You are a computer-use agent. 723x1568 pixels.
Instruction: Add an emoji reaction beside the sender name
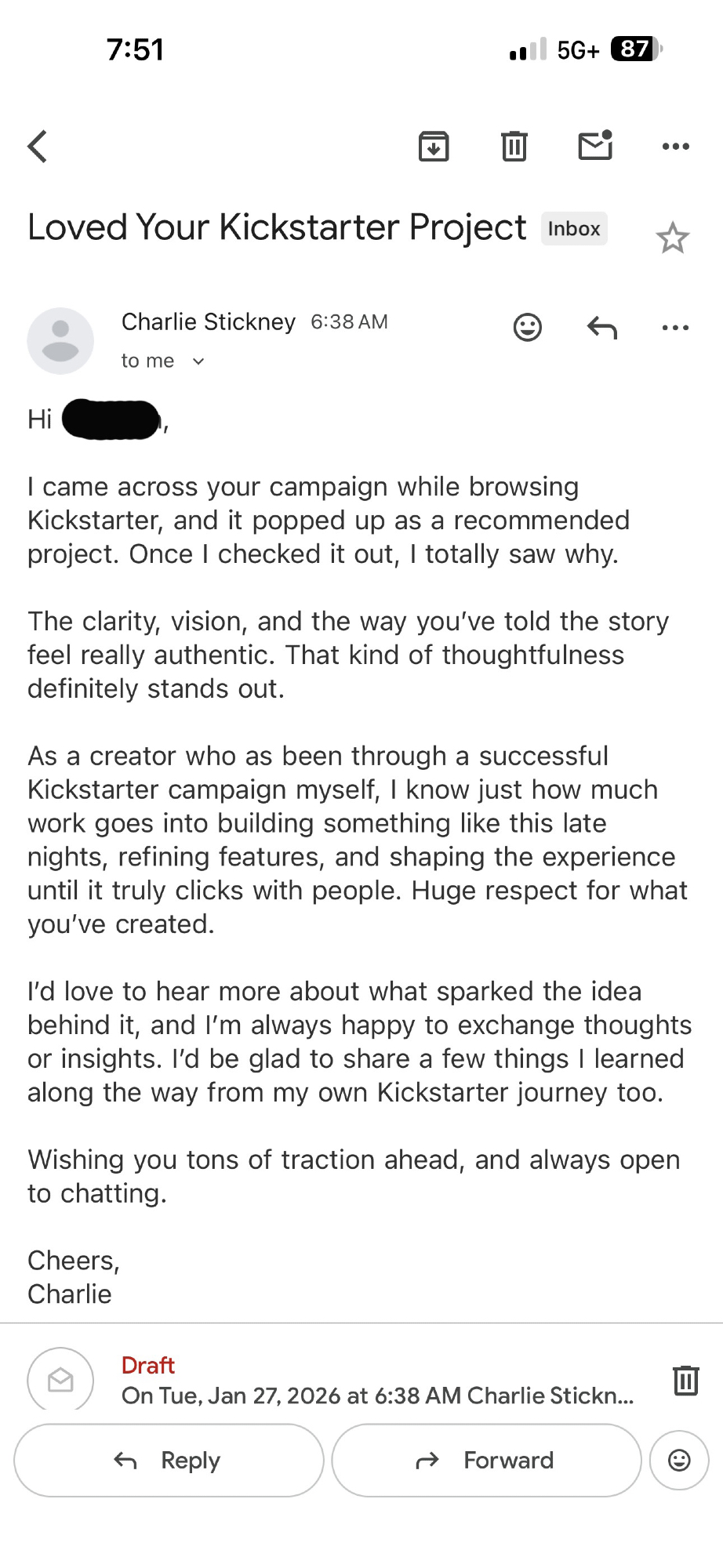(x=527, y=327)
